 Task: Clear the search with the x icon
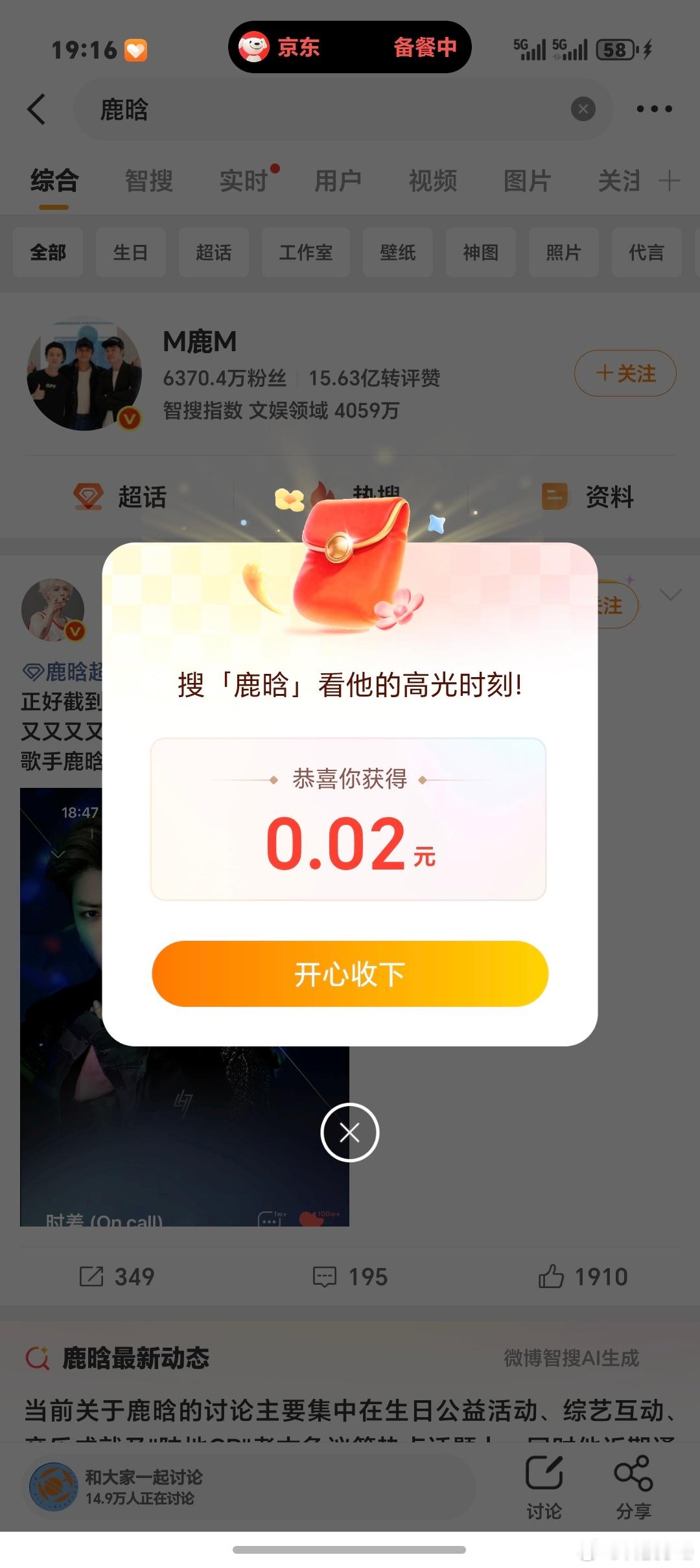(x=583, y=109)
